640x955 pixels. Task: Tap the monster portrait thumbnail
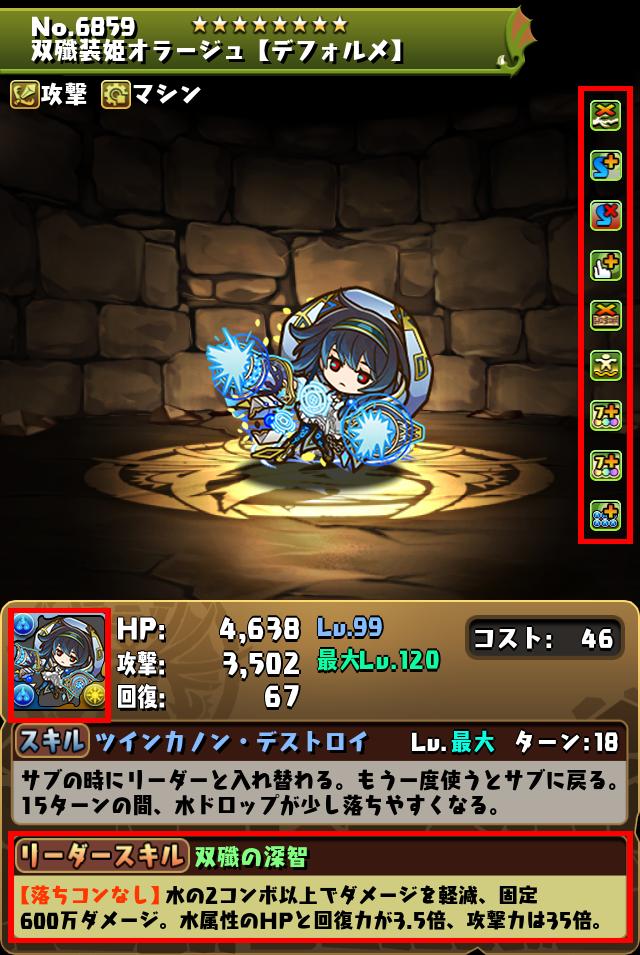(x=59, y=662)
